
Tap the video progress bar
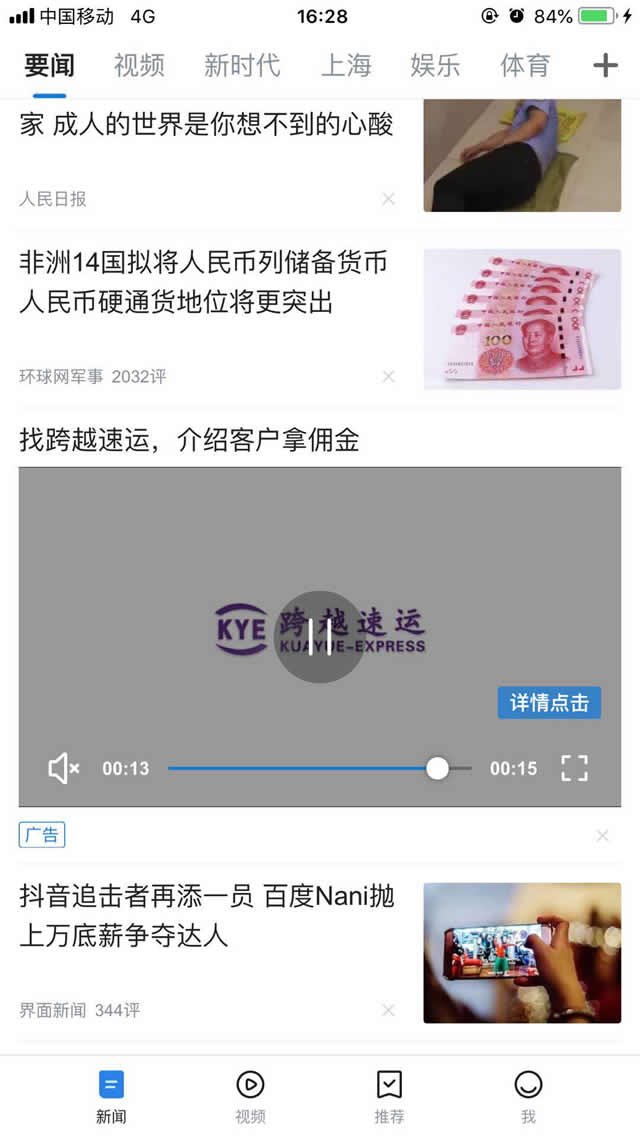tap(300, 768)
